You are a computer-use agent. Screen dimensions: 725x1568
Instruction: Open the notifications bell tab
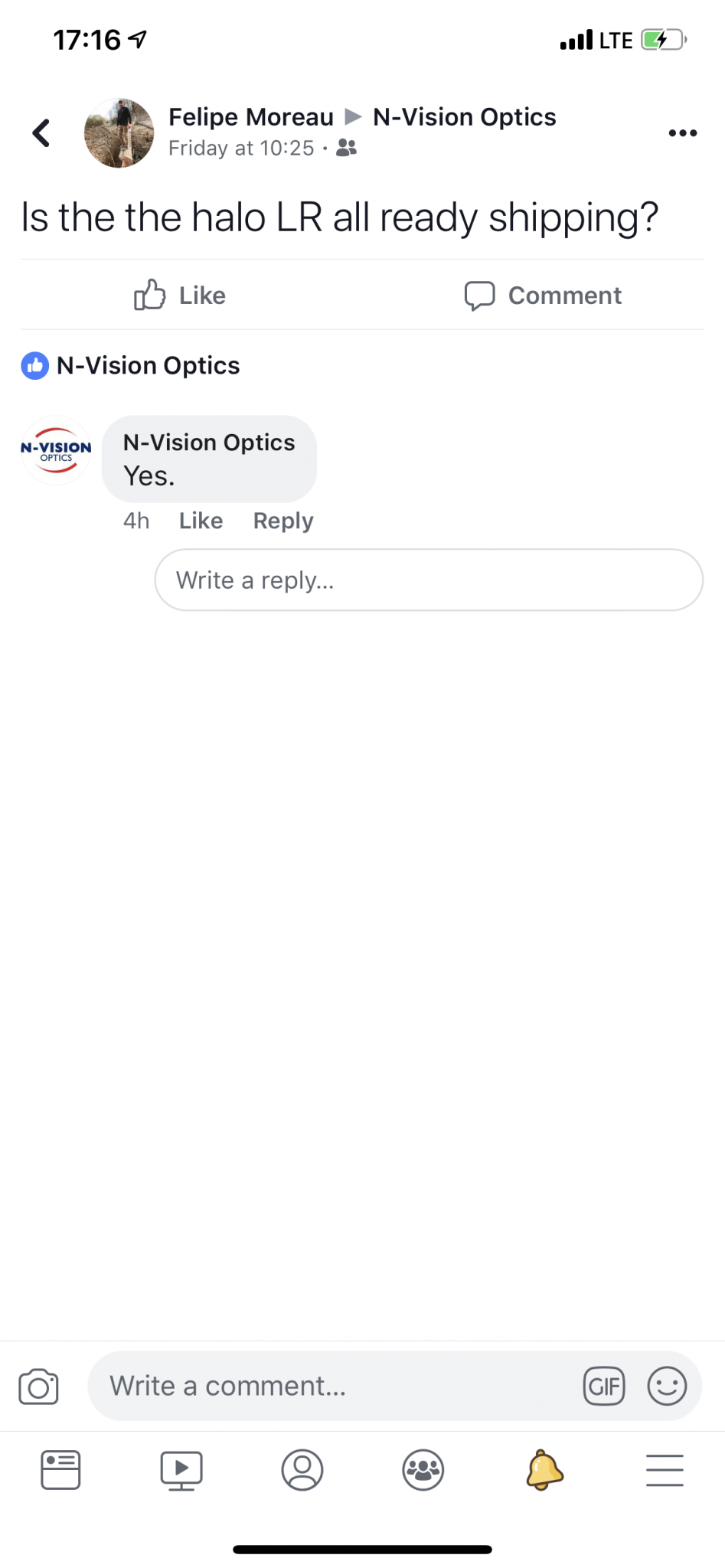pyautogui.click(x=544, y=1470)
